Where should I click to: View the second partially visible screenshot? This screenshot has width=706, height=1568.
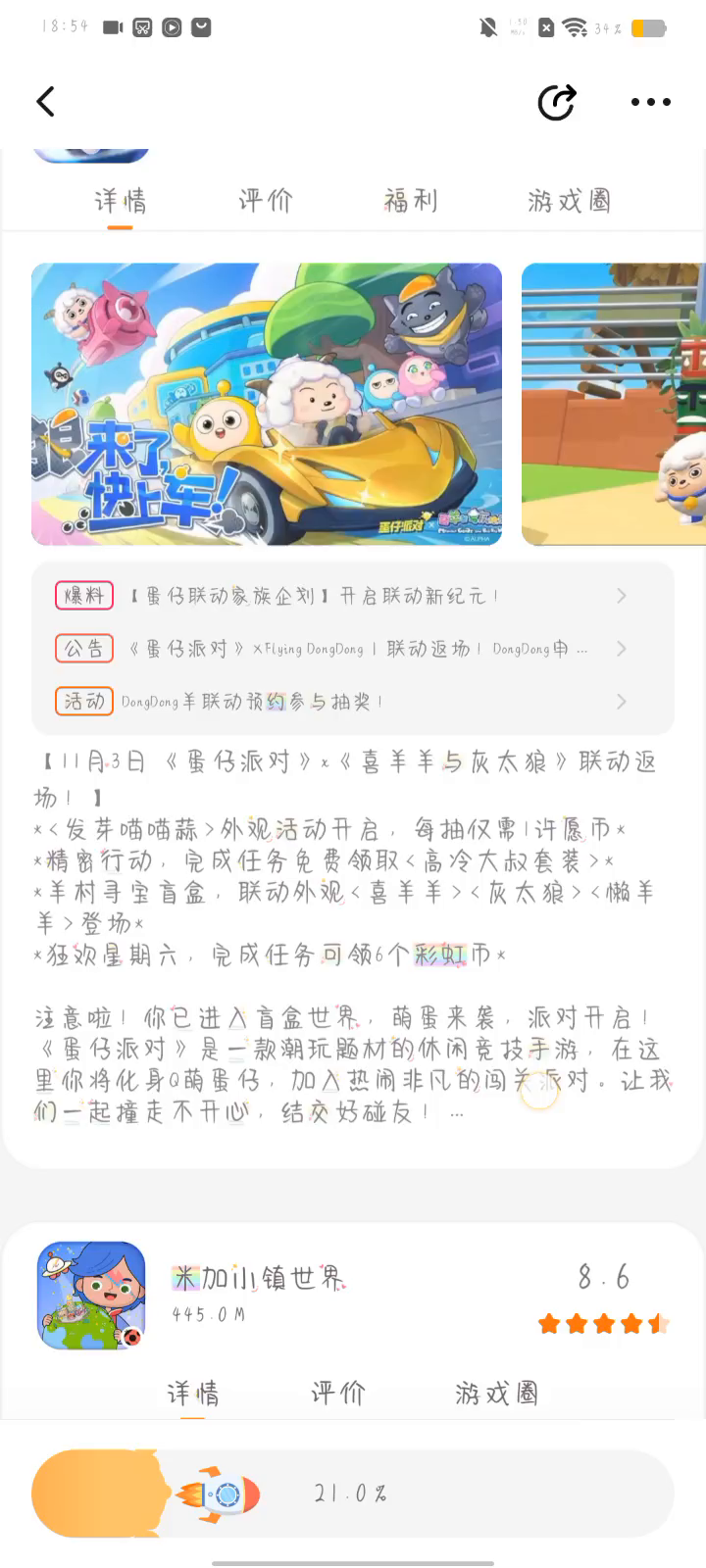614,404
